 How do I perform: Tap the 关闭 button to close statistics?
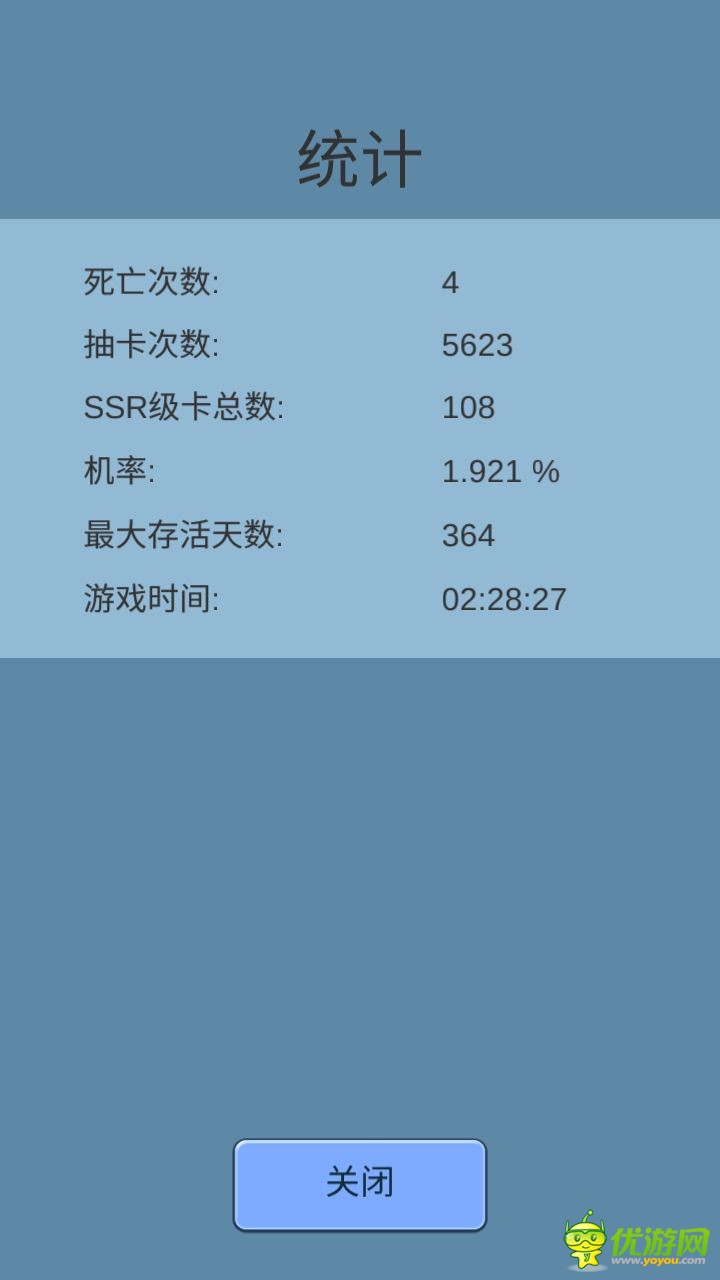click(x=360, y=1184)
